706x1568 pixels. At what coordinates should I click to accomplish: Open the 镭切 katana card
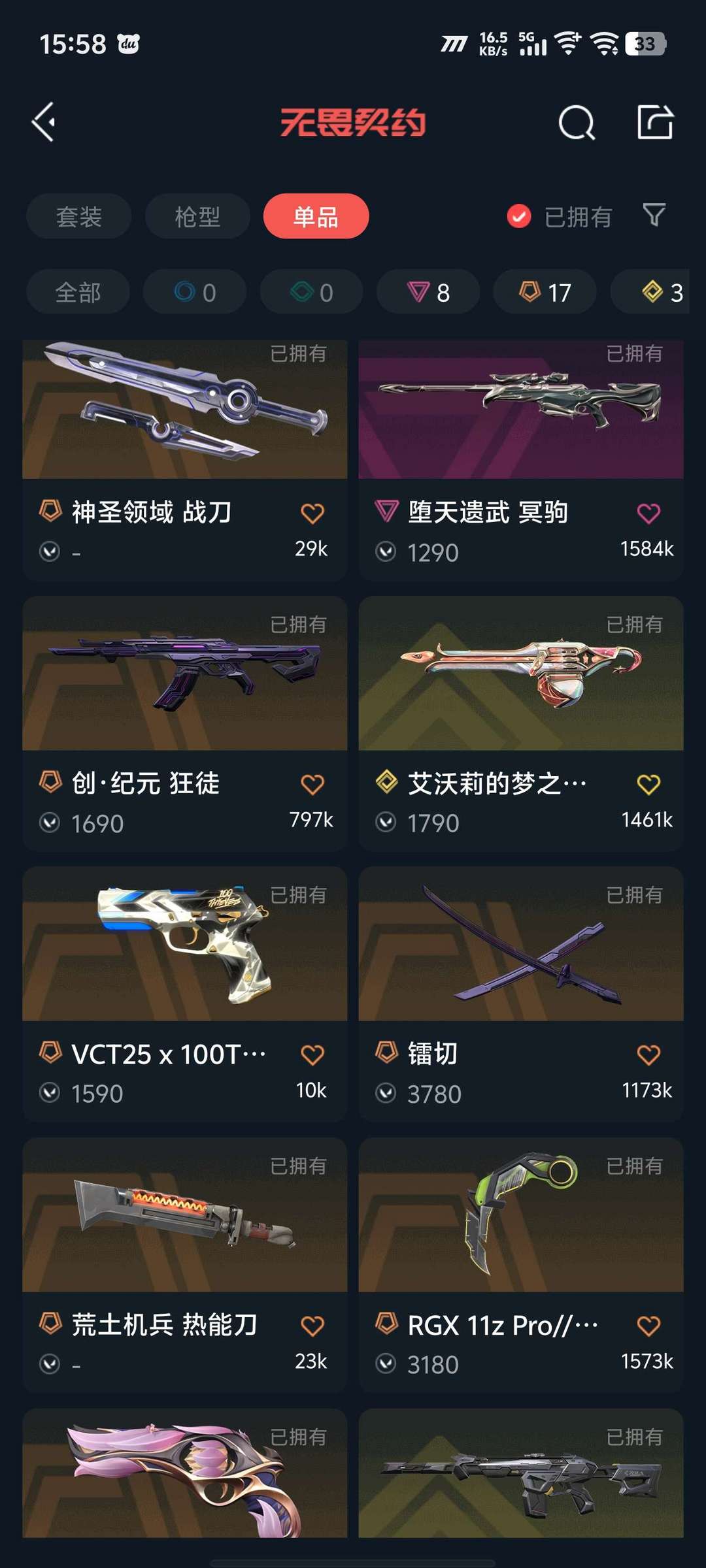pyautogui.click(x=521, y=994)
